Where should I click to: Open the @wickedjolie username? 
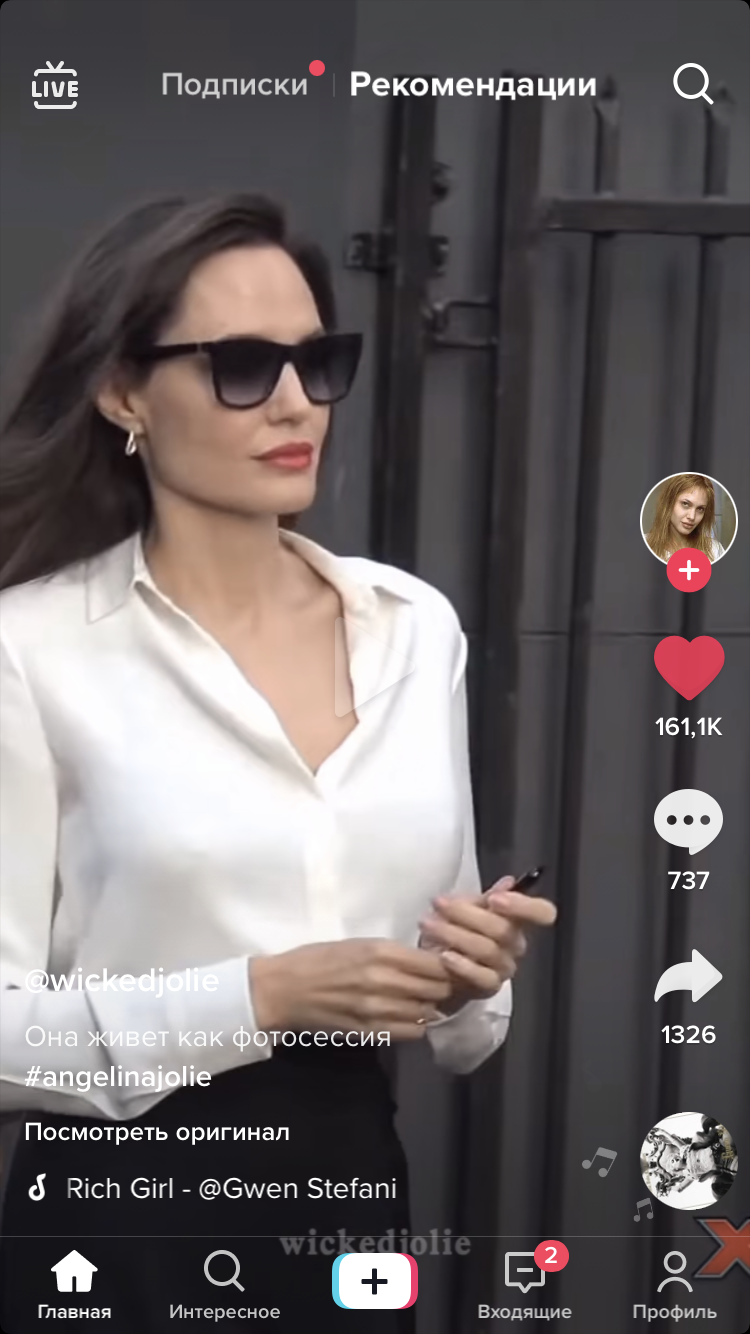[121, 980]
